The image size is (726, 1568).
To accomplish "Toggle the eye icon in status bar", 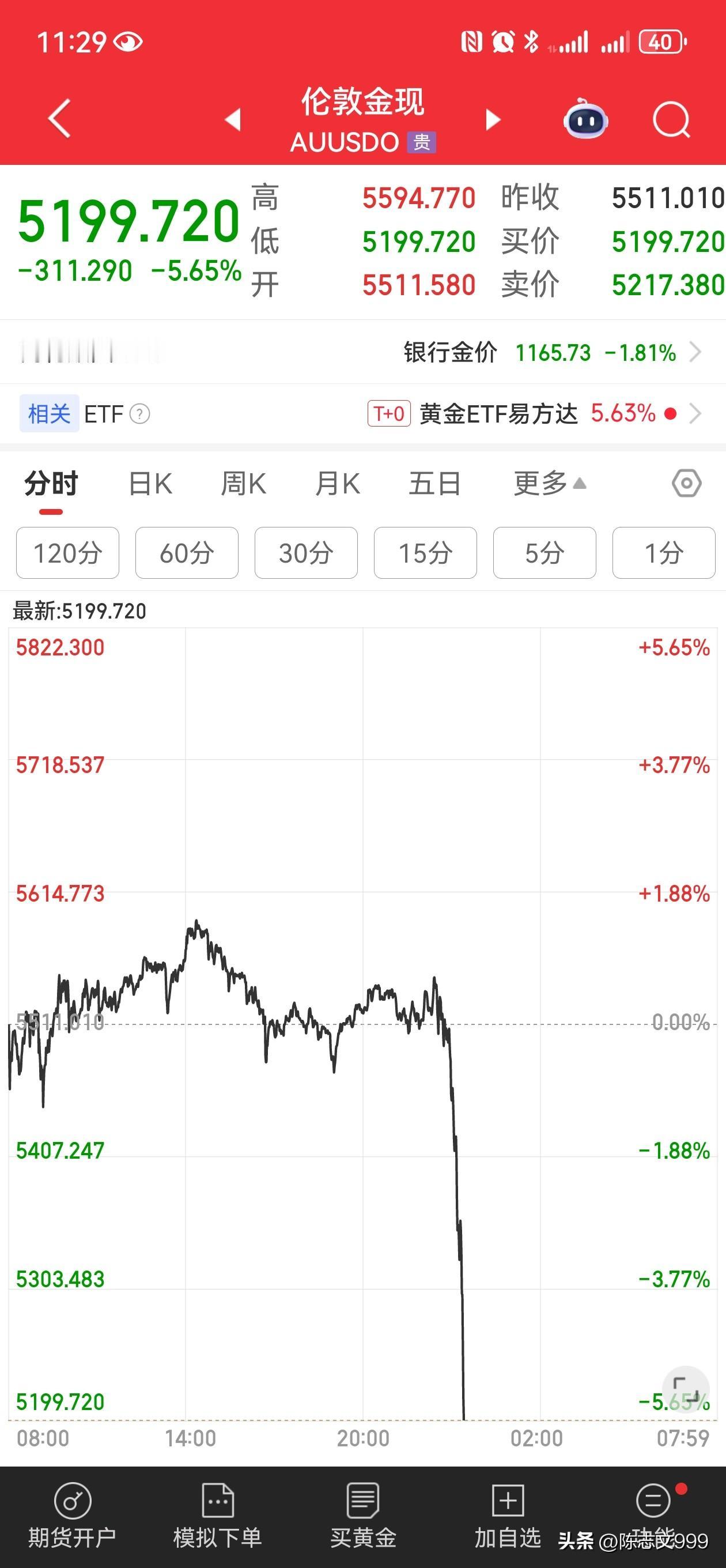I will 128,42.
